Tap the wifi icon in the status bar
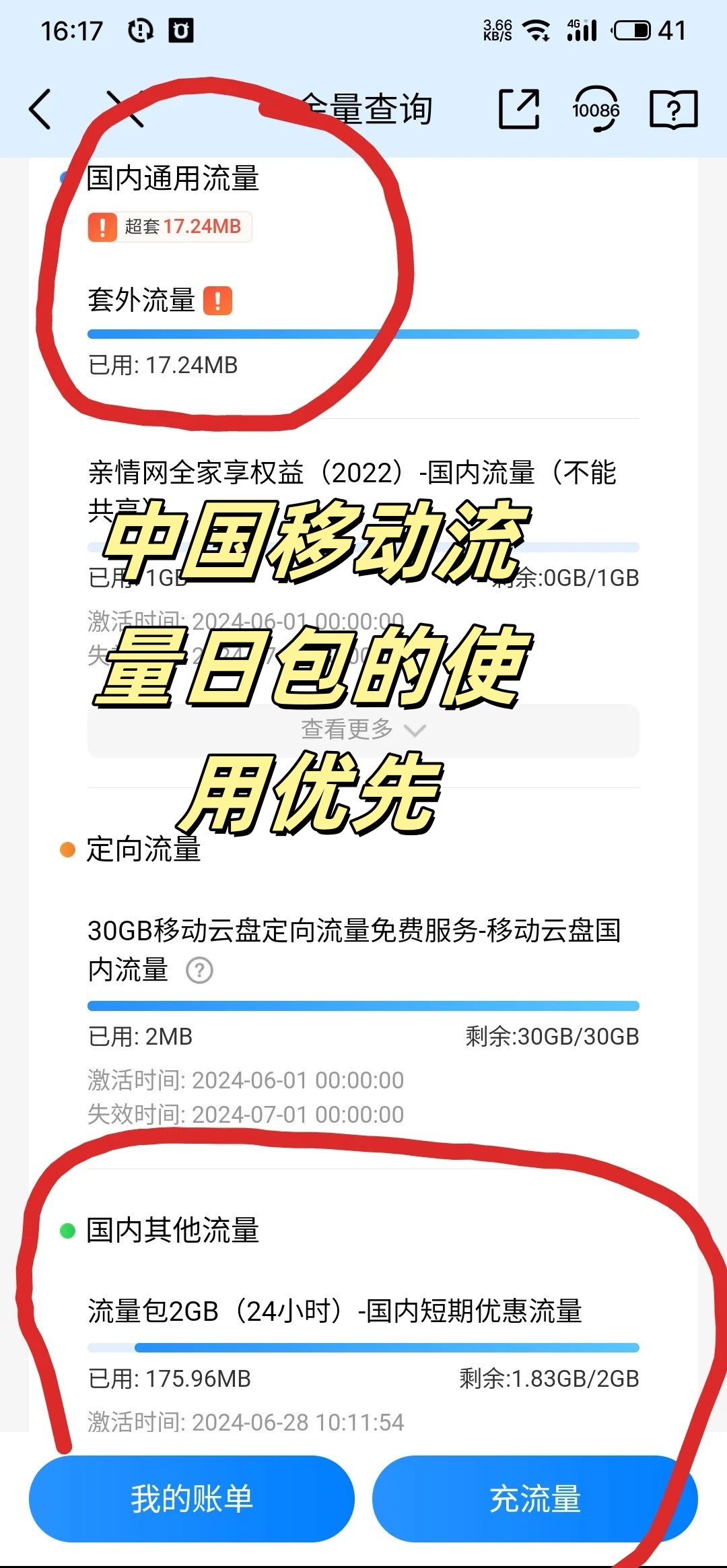This screenshot has height=1568, width=727. [536, 28]
